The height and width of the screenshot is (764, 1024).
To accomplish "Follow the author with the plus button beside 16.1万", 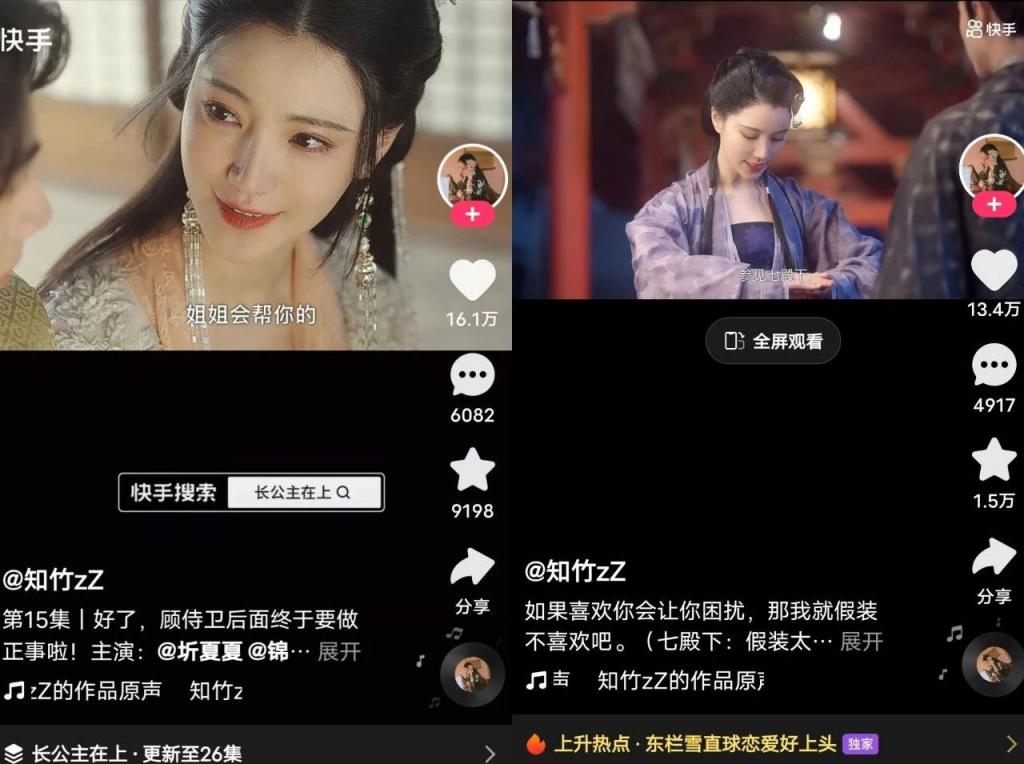I will coord(472,214).
